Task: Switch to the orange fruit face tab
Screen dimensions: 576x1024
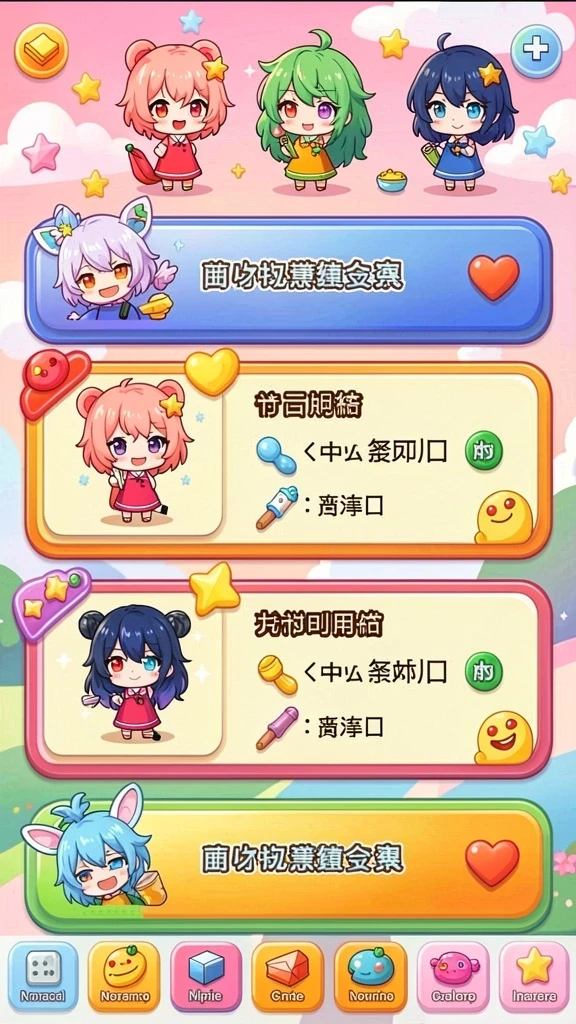Action: pyautogui.click(x=124, y=976)
